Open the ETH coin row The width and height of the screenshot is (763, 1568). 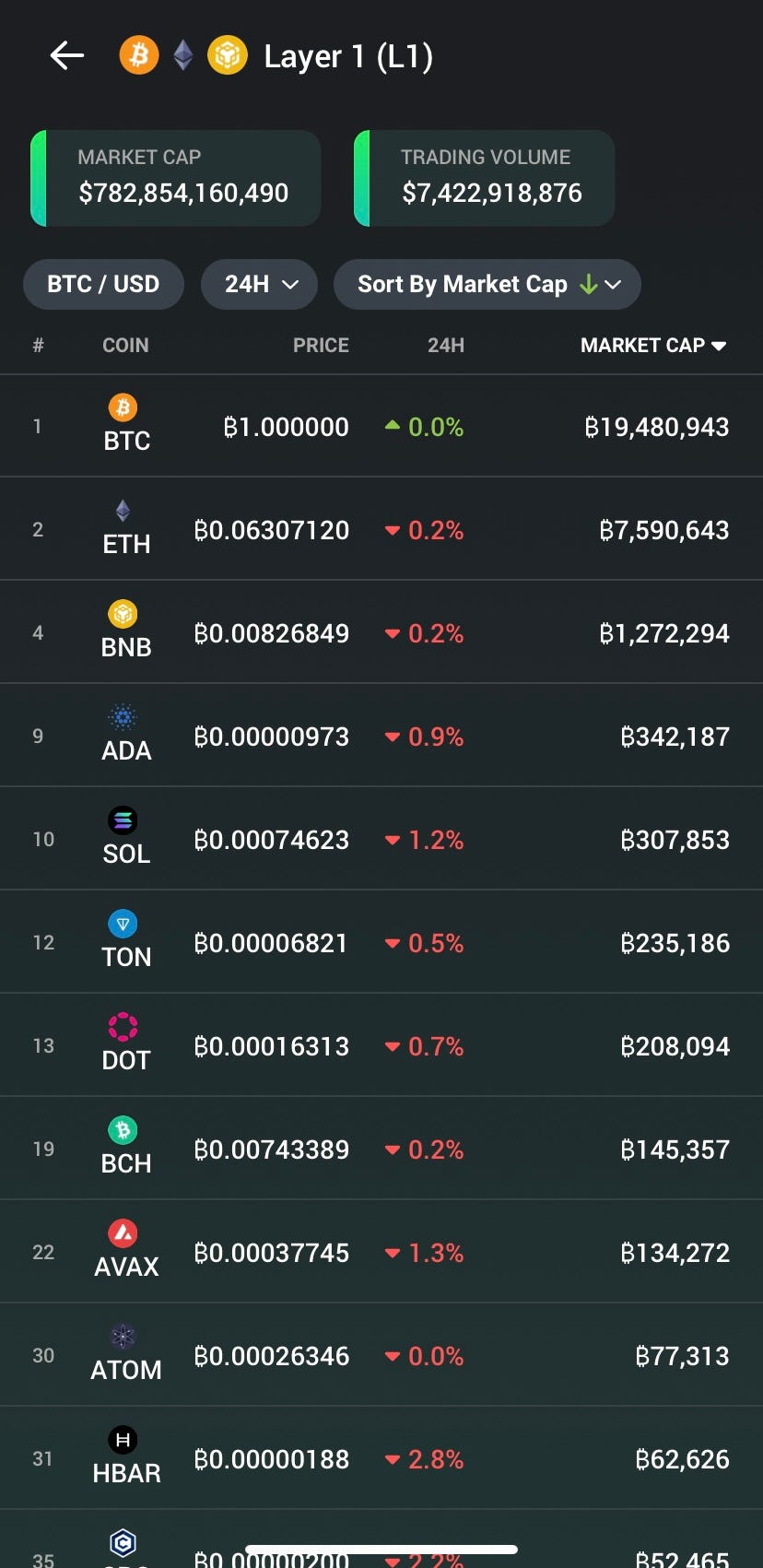coord(381,530)
